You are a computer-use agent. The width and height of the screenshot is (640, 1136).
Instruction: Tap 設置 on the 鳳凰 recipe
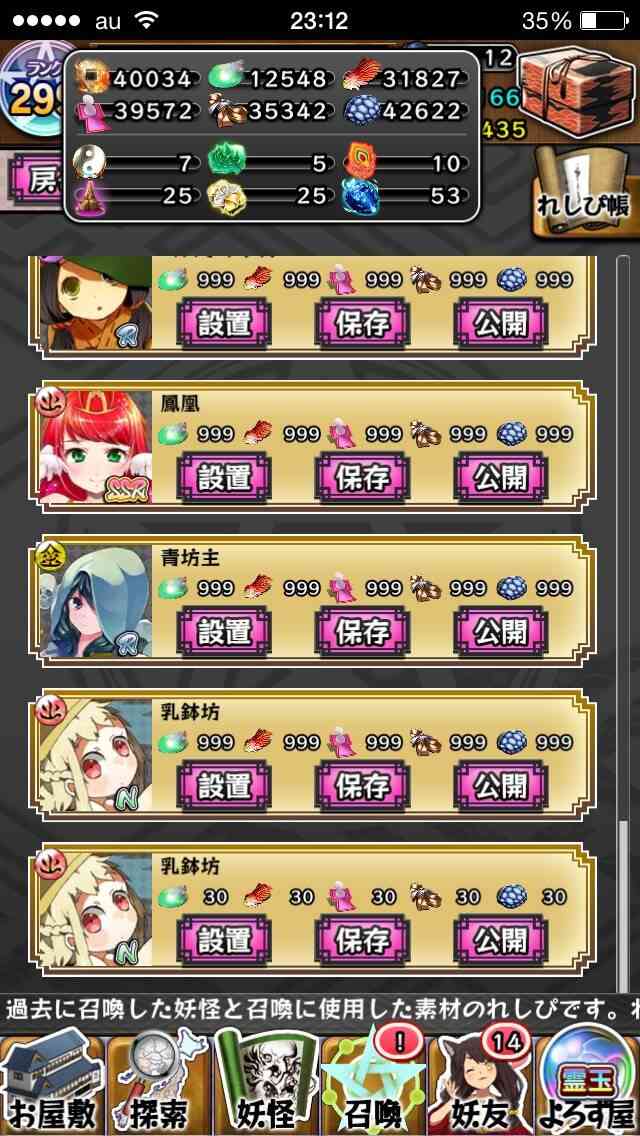pyautogui.click(x=224, y=477)
